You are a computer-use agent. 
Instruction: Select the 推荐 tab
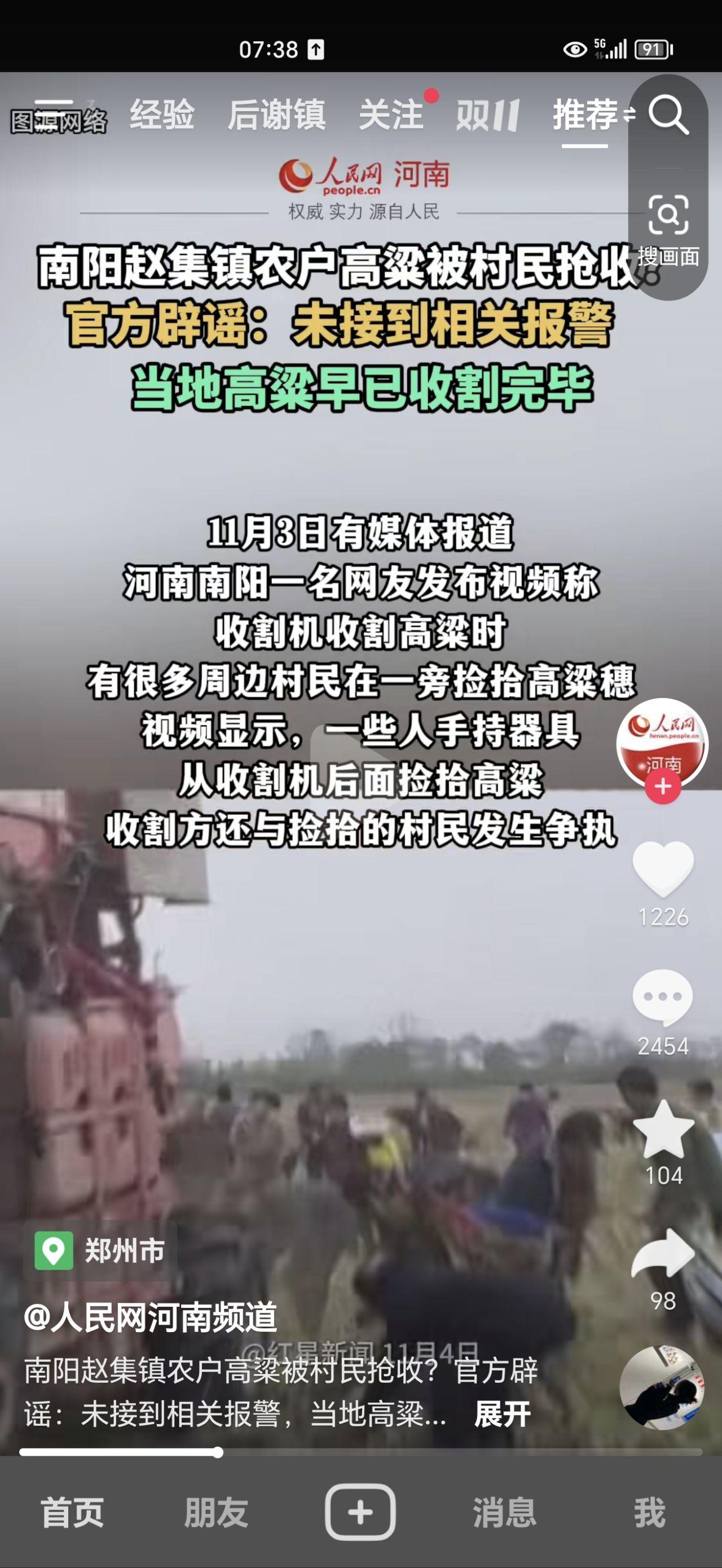tap(585, 115)
